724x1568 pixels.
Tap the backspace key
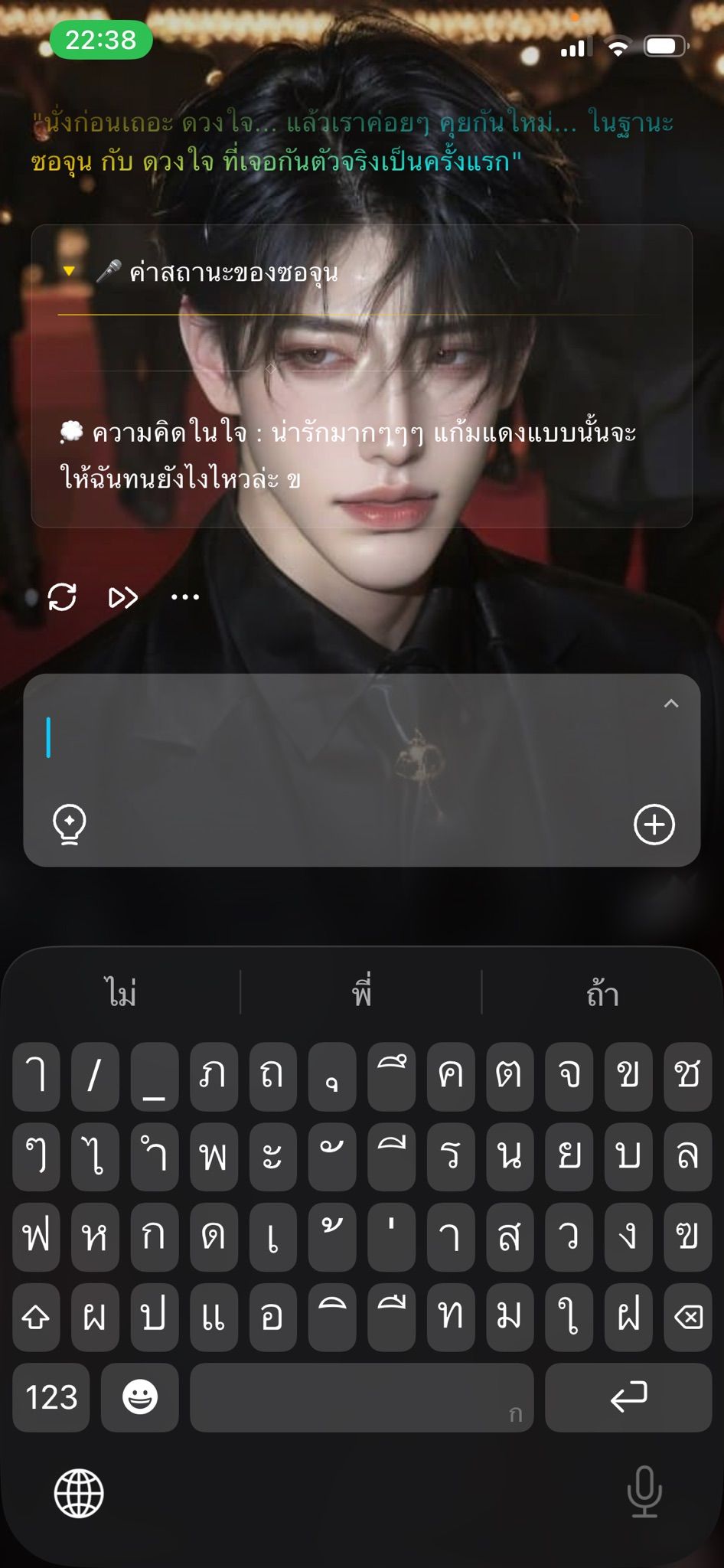tap(688, 1317)
